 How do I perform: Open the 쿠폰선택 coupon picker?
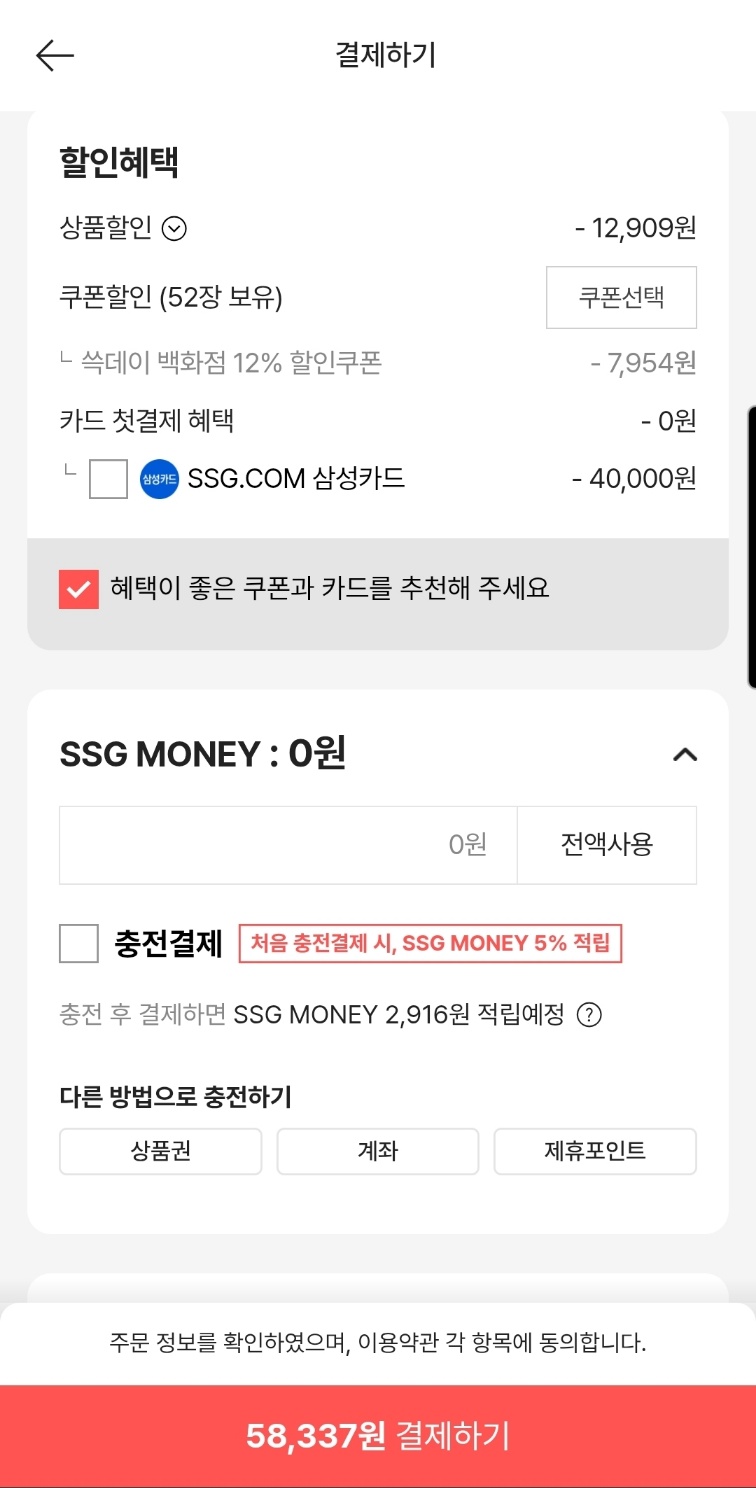621,297
